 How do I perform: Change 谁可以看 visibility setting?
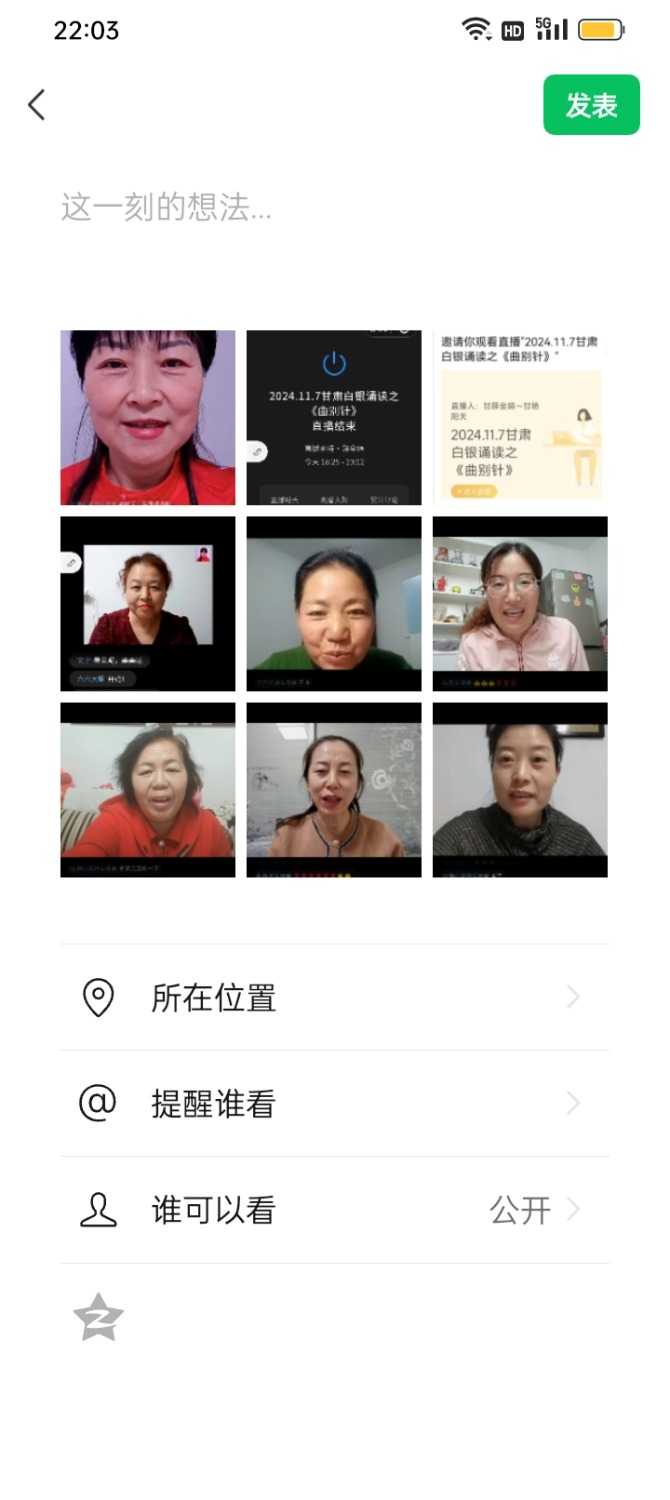[x=334, y=1211]
